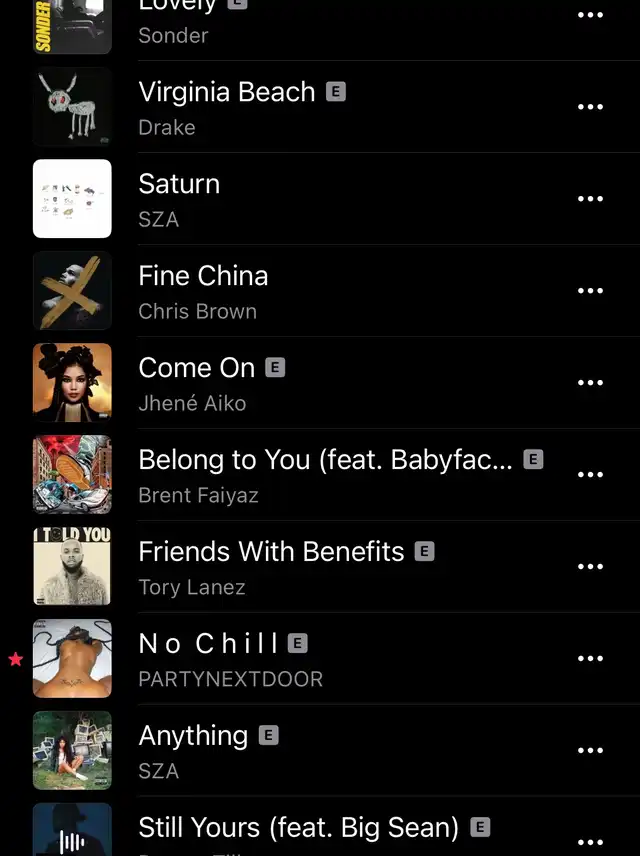The image size is (640, 856).
Task: Play Friends With Benefits by Tory Lanez
Action: 271,567
